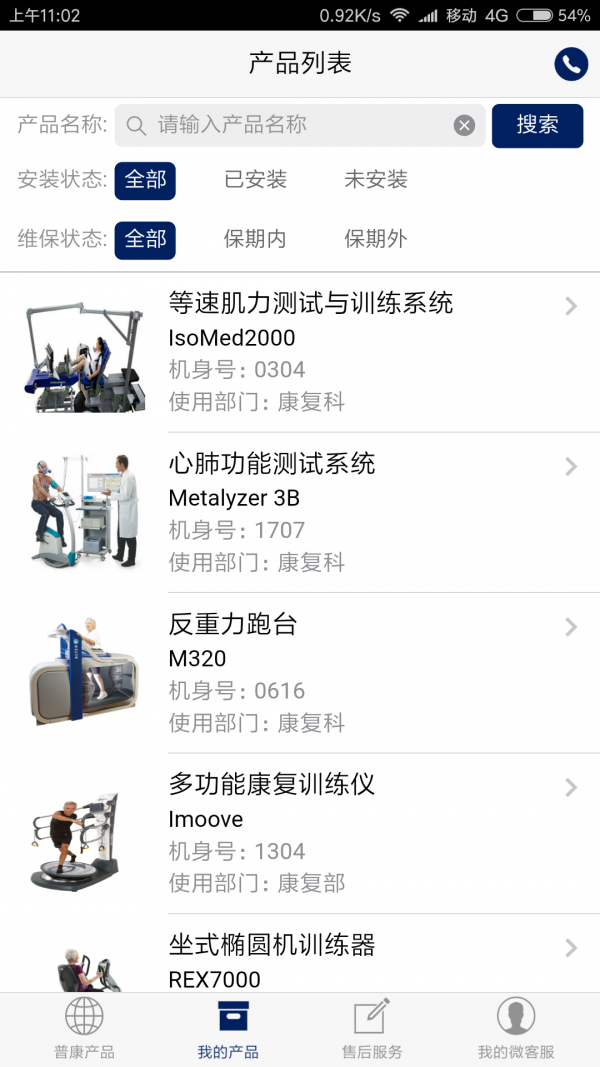Image resolution: width=600 pixels, height=1067 pixels.
Task: Filter by 未安装 products
Action: click(x=376, y=180)
